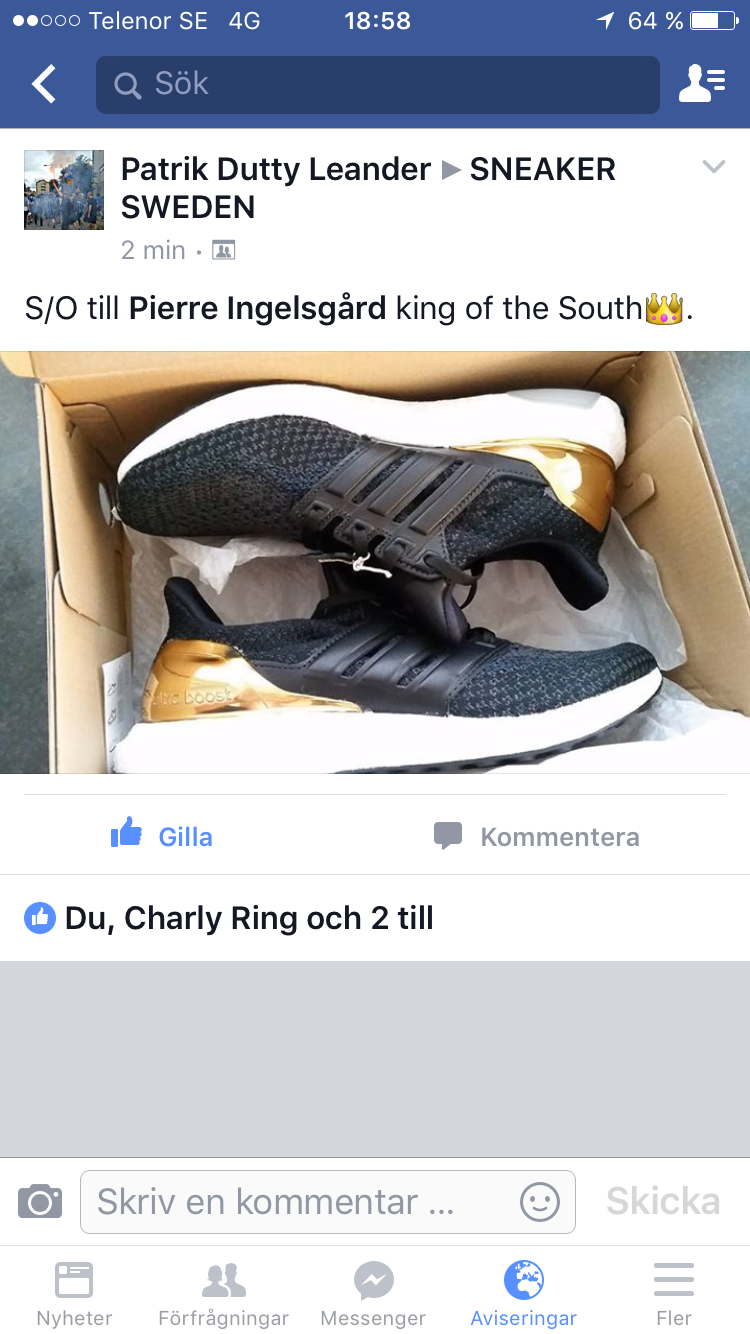Switch to the Nyheter tab

pos(74,1292)
